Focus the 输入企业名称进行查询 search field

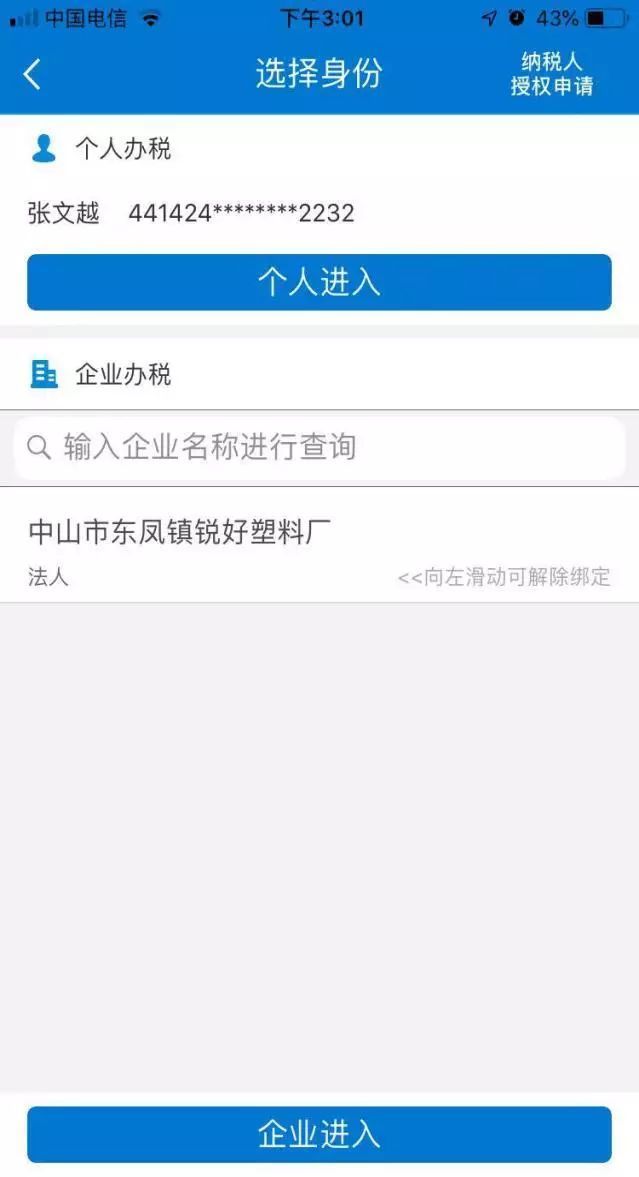(319, 447)
